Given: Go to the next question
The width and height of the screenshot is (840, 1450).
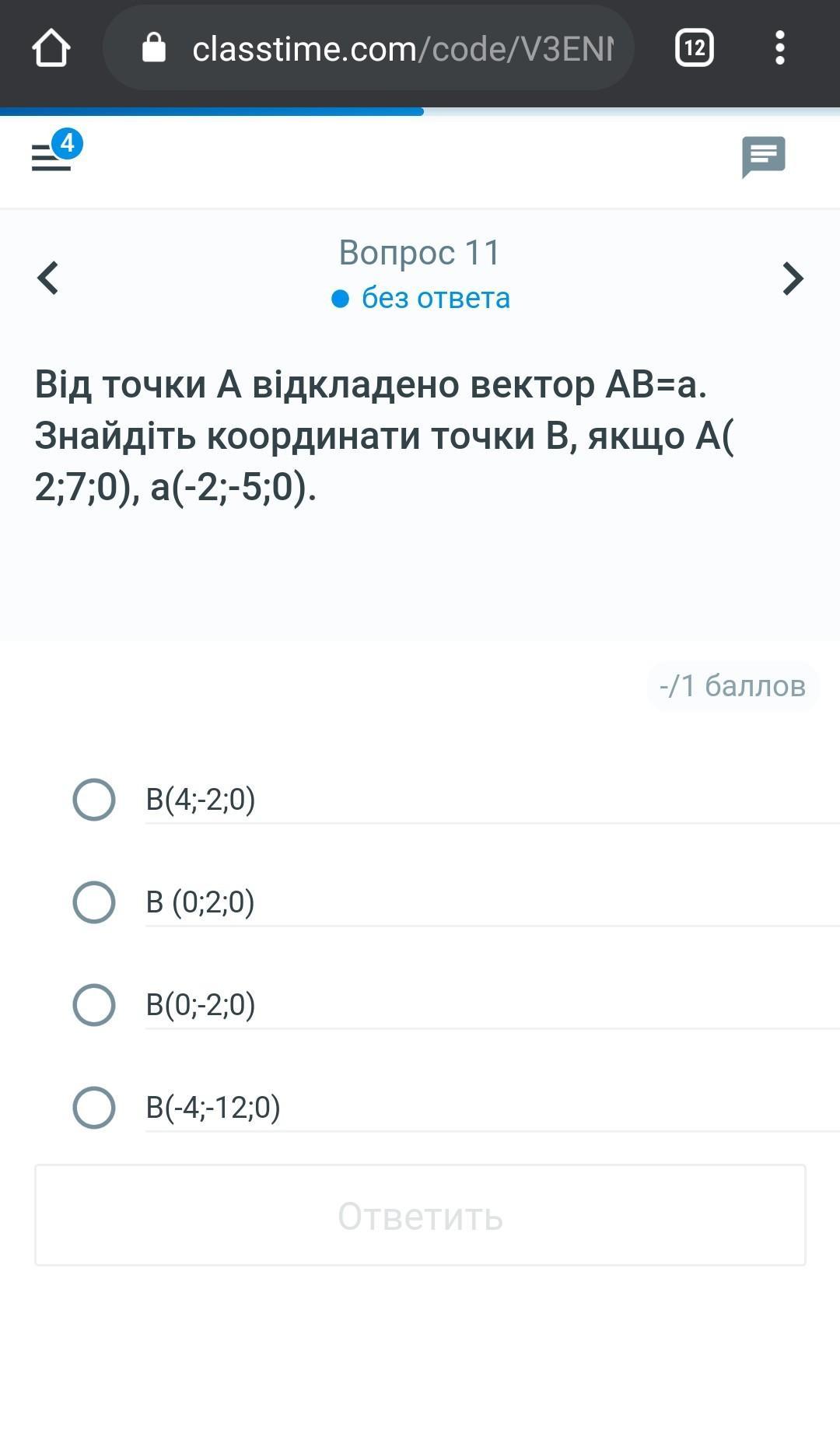Looking at the screenshot, I should point(792,278).
